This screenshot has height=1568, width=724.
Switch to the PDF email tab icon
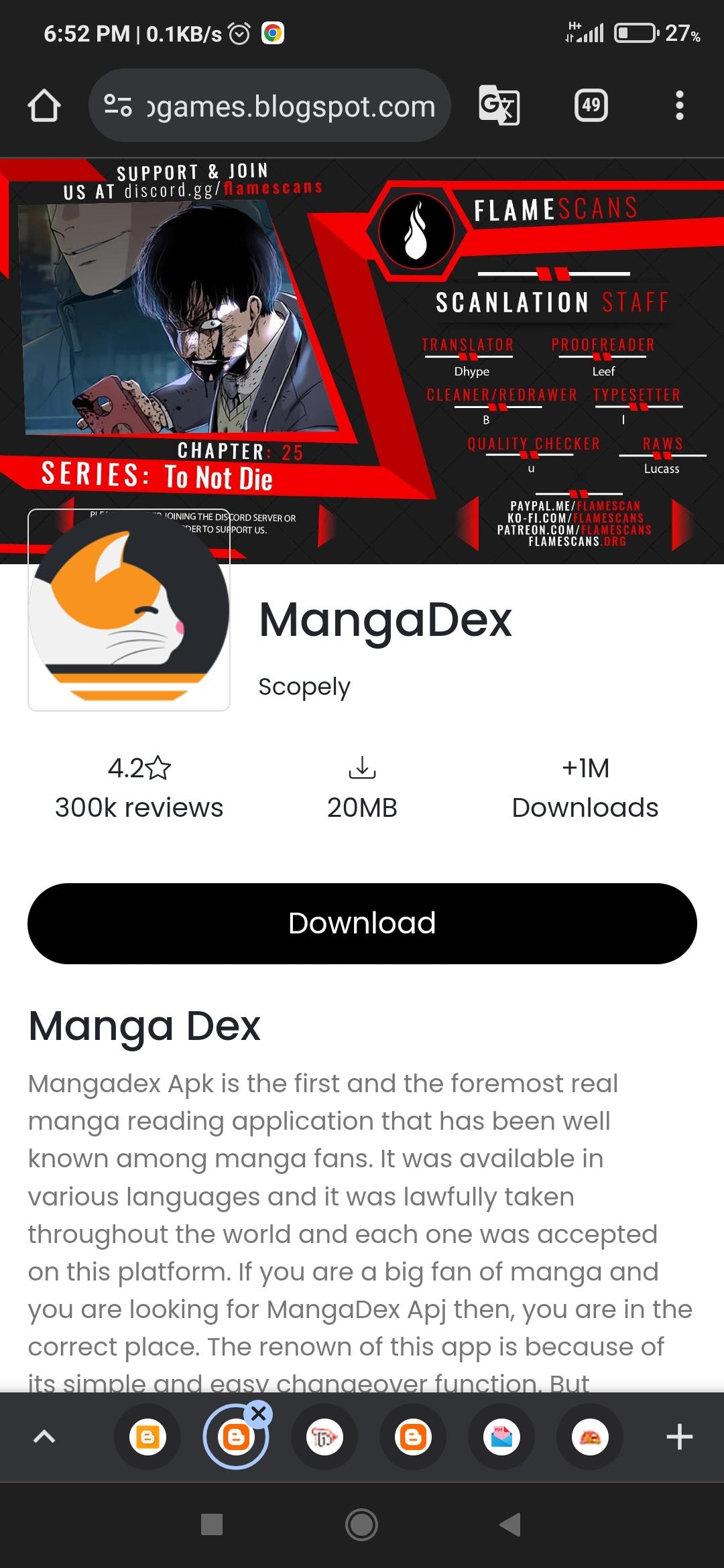(501, 1437)
